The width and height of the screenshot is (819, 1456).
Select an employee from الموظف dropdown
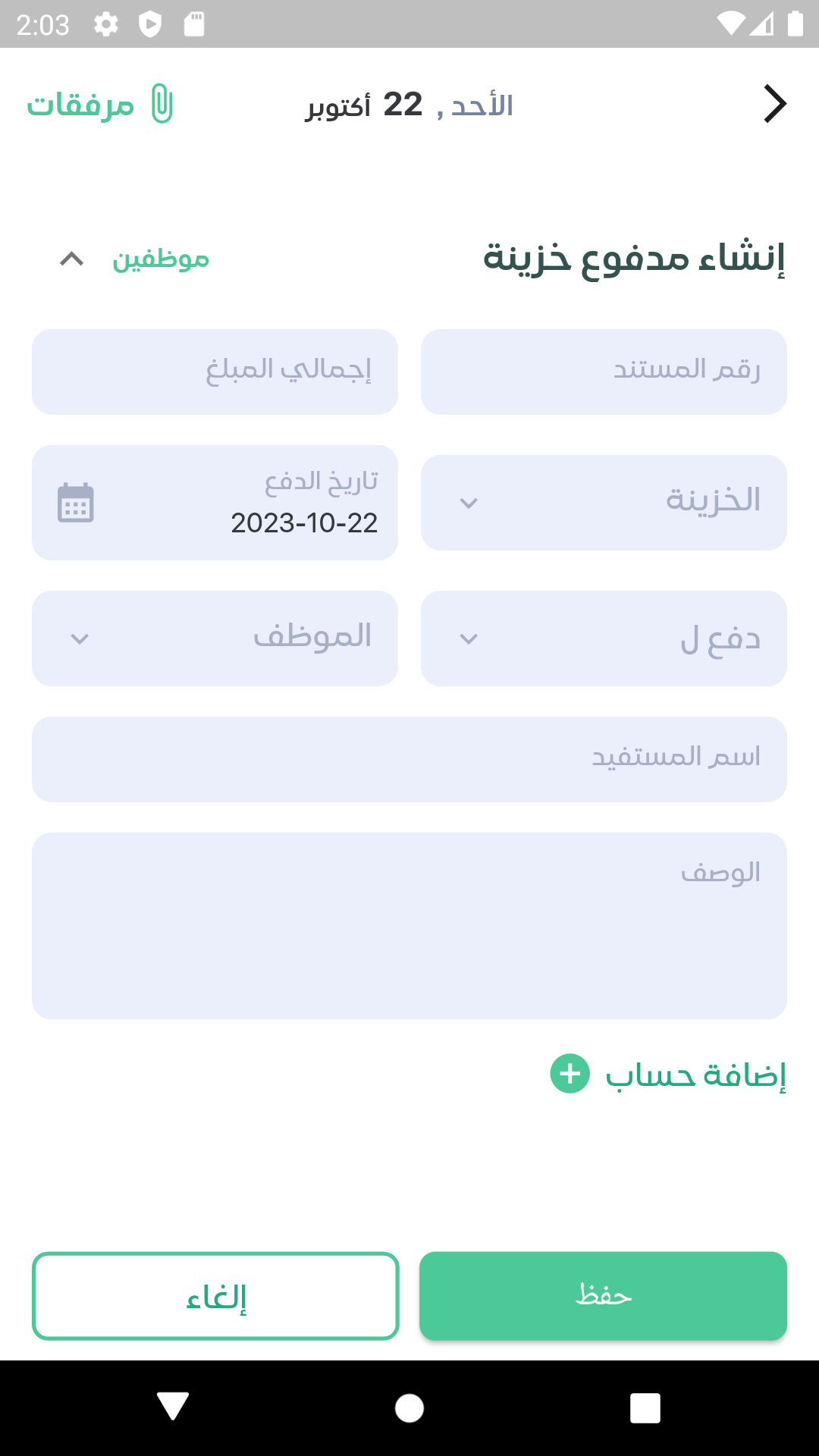click(215, 639)
